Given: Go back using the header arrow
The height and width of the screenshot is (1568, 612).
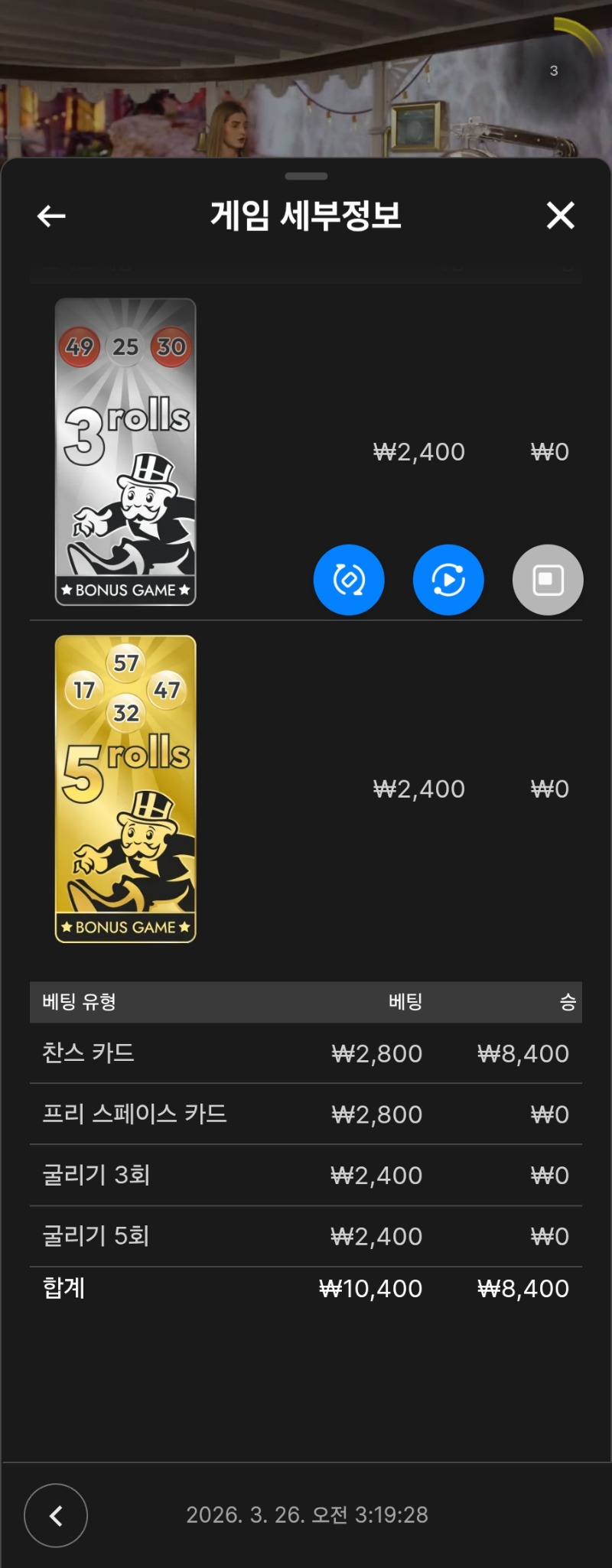Looking at the screenshot, I should 51,216.
